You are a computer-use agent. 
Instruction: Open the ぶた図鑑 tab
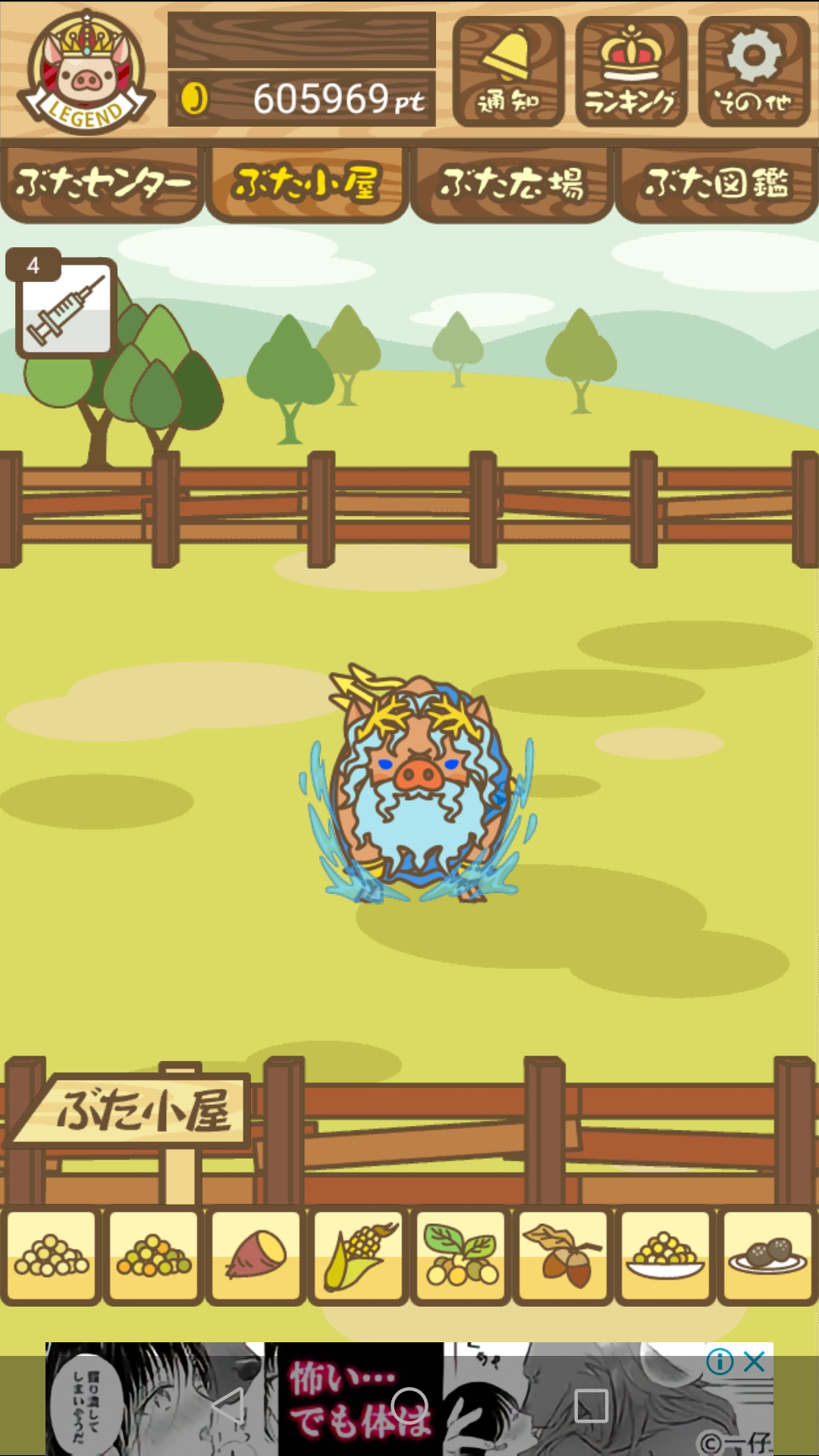pos(717,184)
